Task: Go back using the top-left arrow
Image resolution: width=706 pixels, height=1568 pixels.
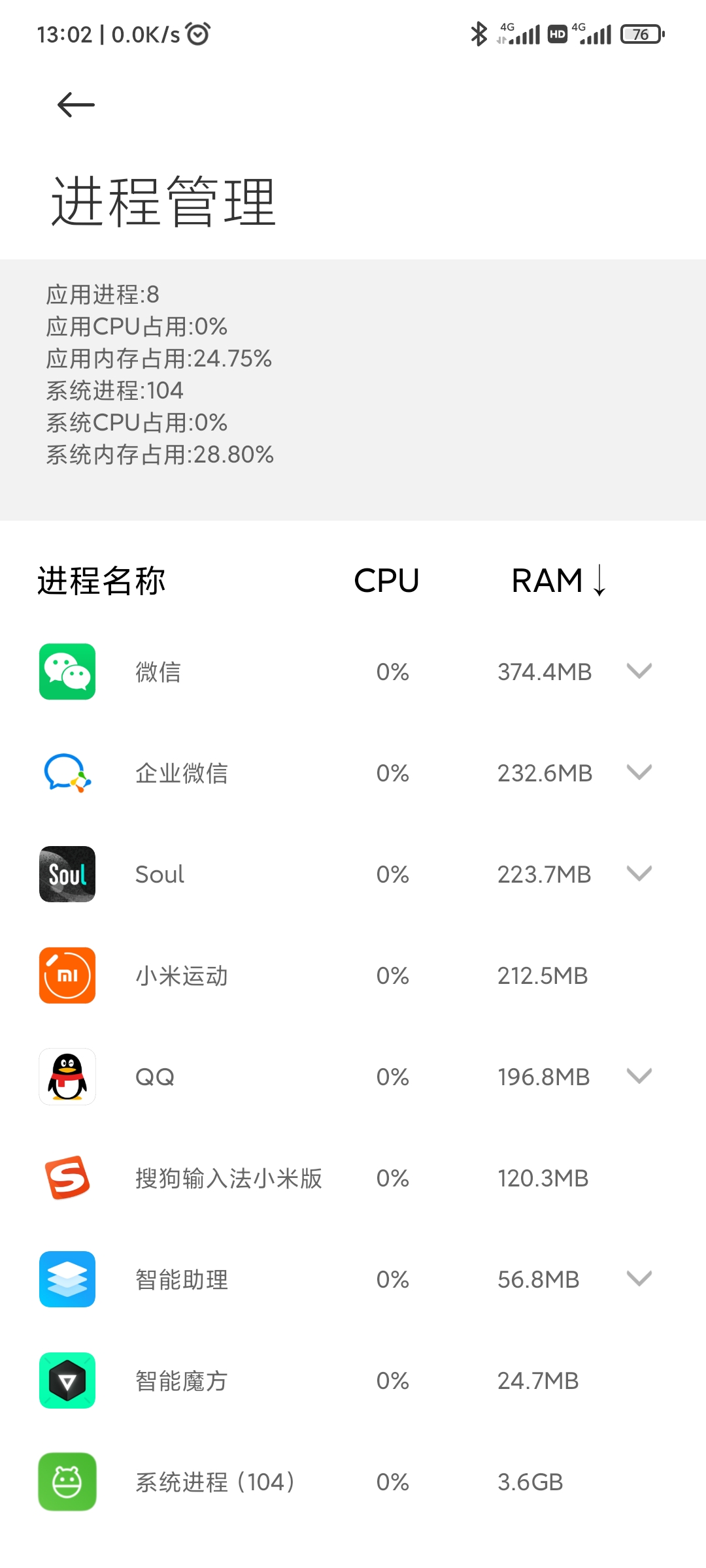Action: click(76, 105)
